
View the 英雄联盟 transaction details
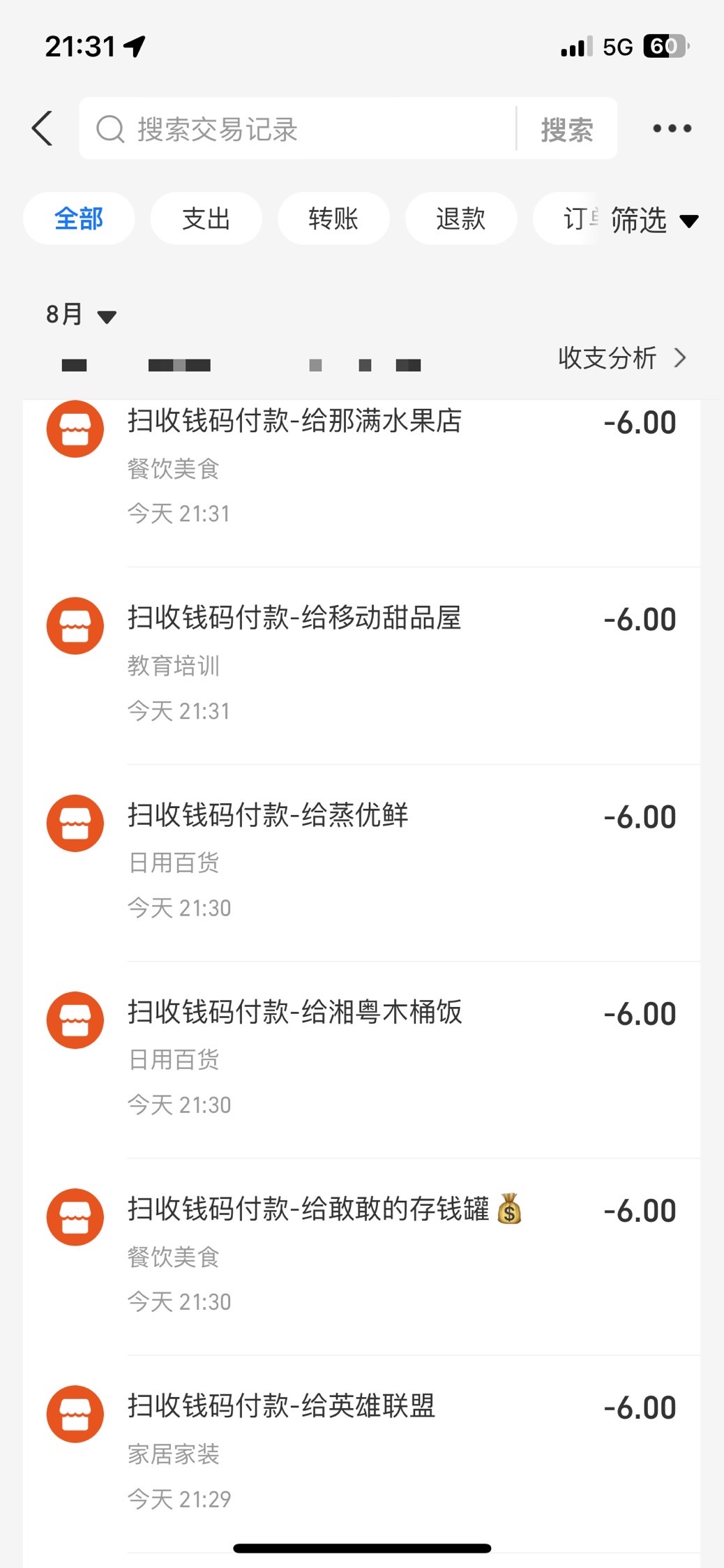[363, 1452]
